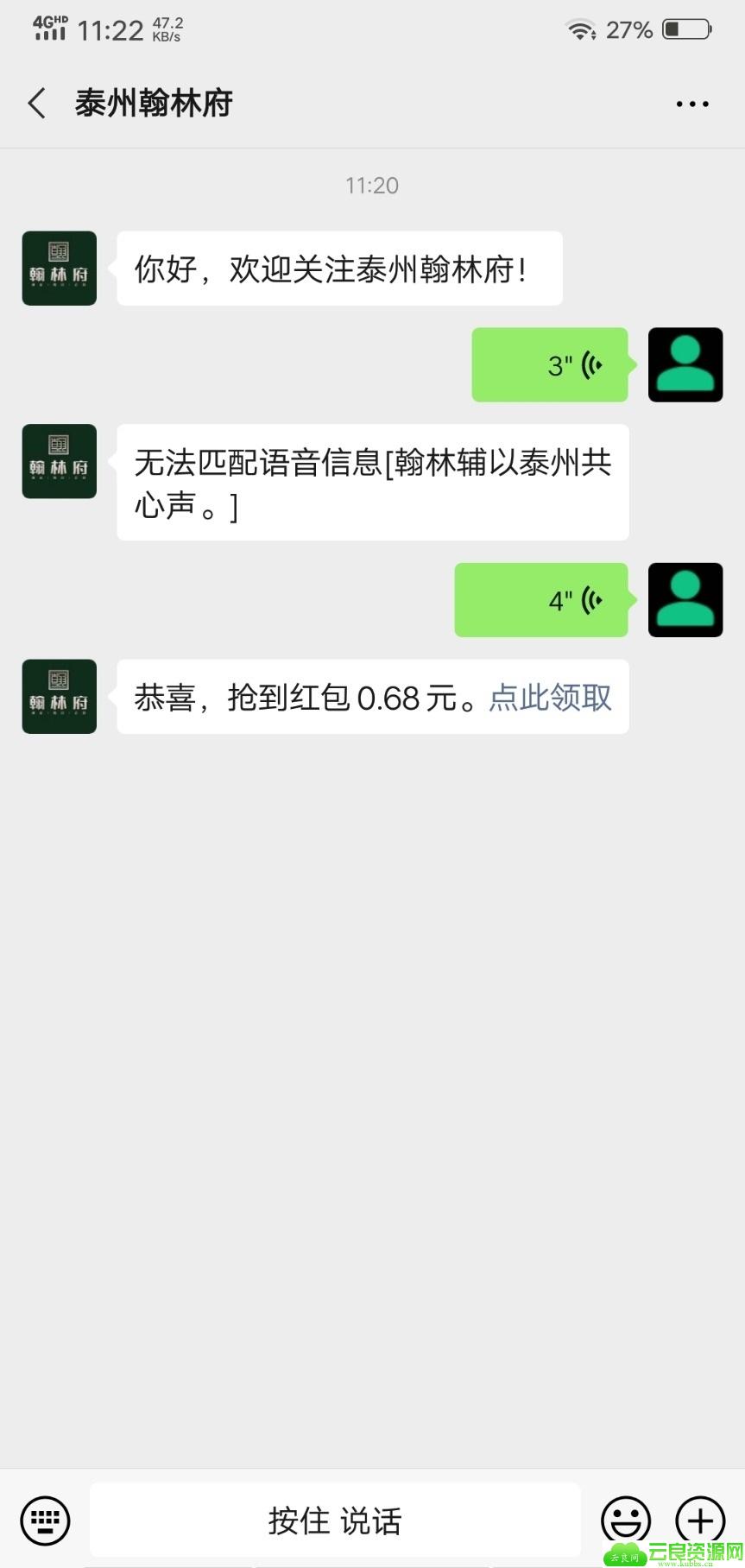
Task: Open 翰林府 profile from the welcome message avatar
Action: [x=60, y=269]
